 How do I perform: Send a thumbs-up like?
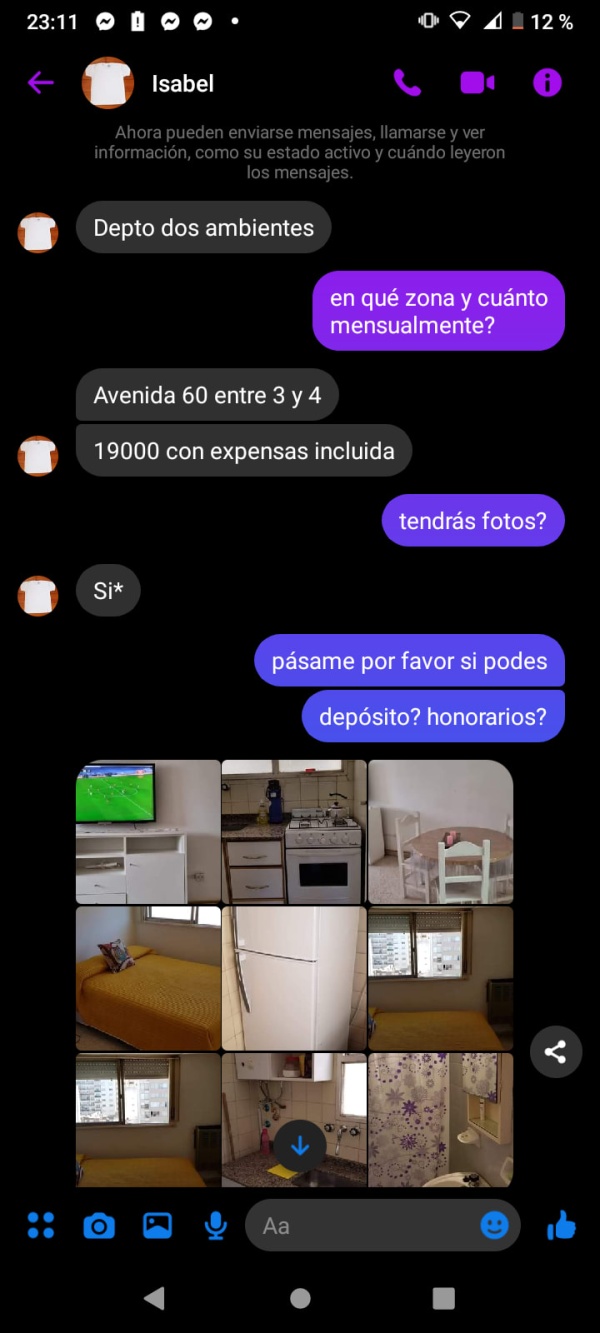pos(562,1225)
